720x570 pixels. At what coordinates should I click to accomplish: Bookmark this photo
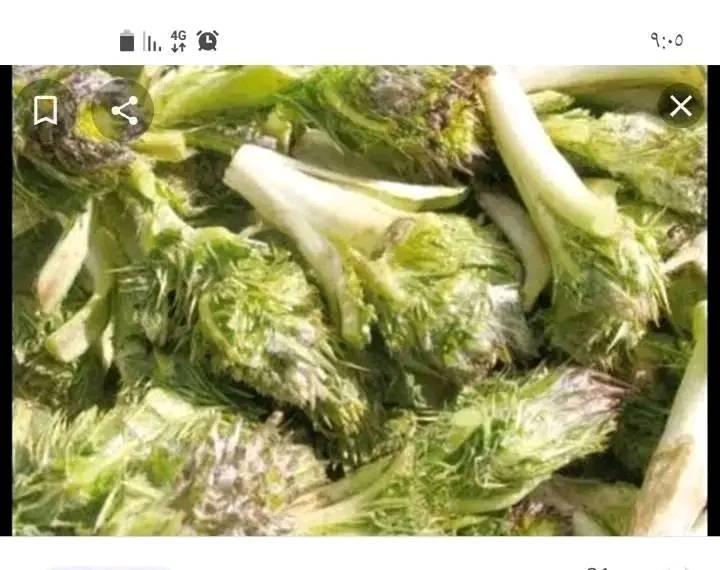(45, 110)
